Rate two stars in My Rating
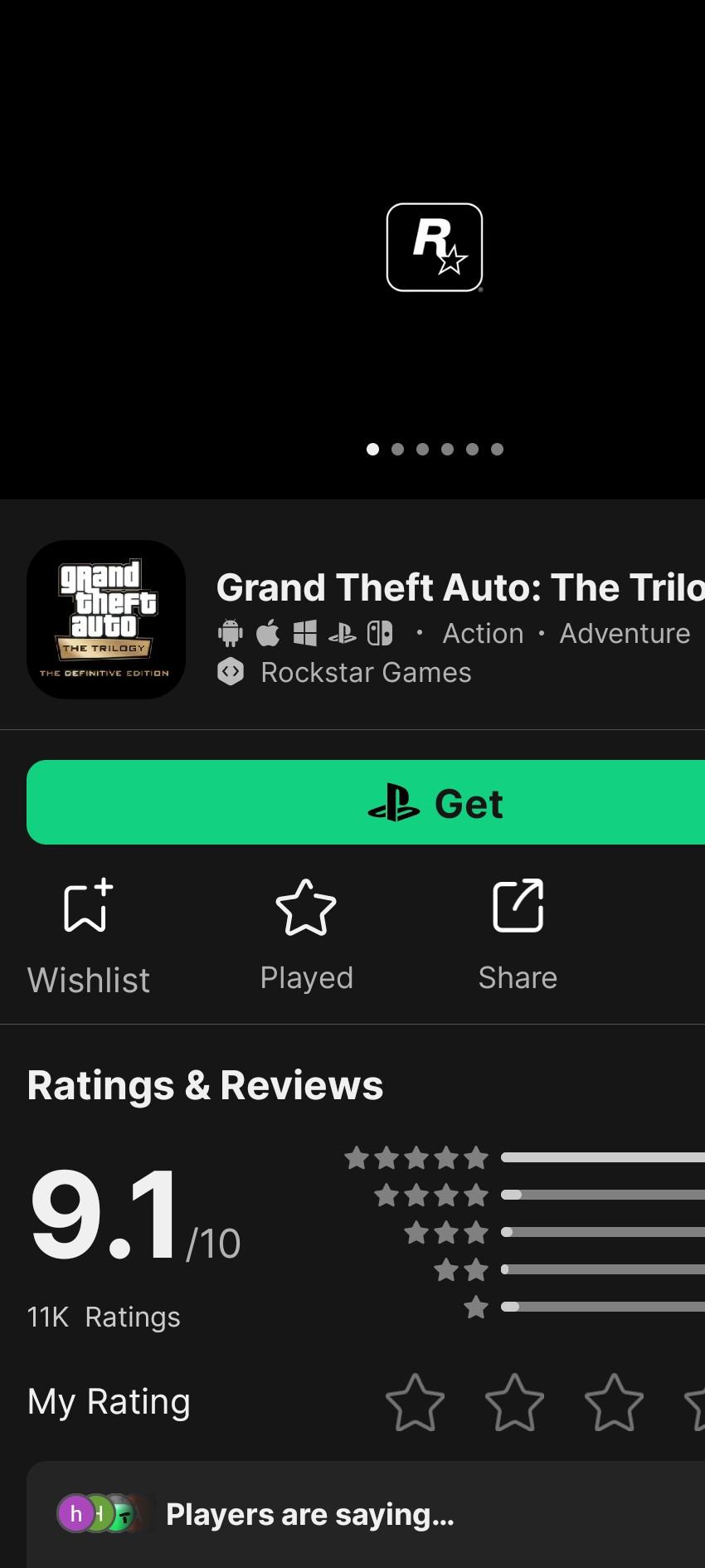 (x=514, y=1403)
